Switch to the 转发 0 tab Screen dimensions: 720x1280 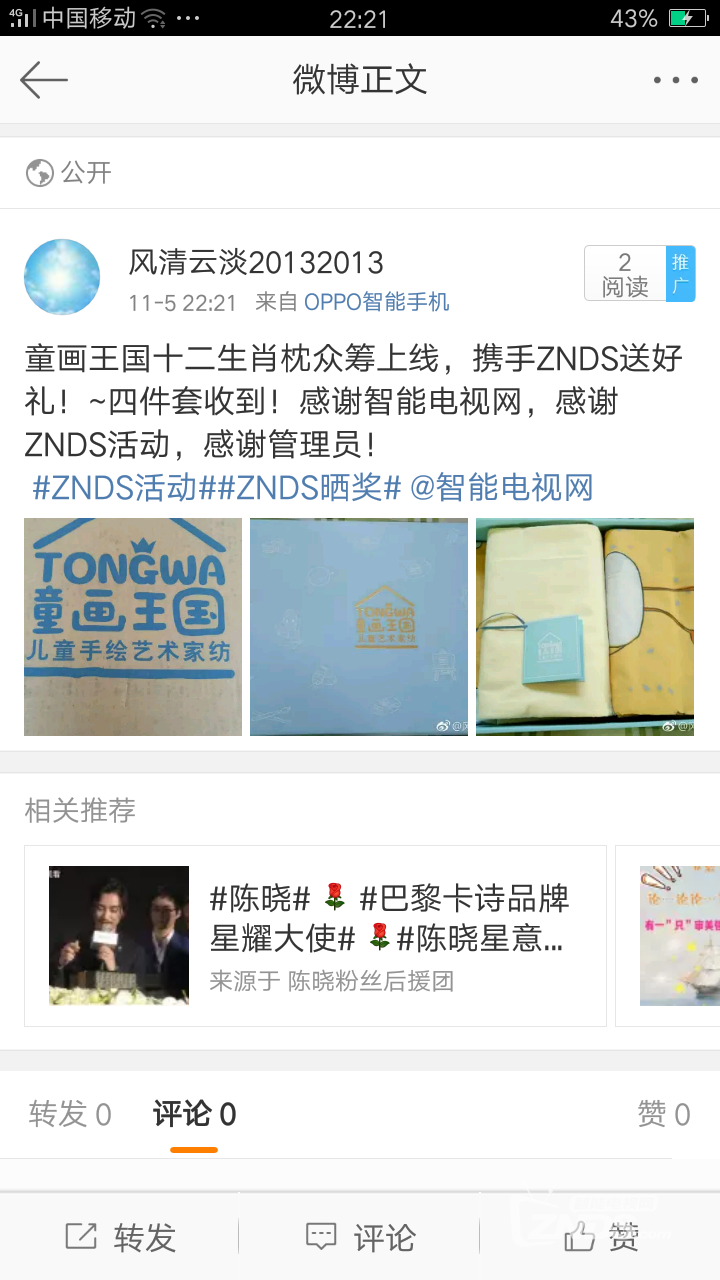70,1114
